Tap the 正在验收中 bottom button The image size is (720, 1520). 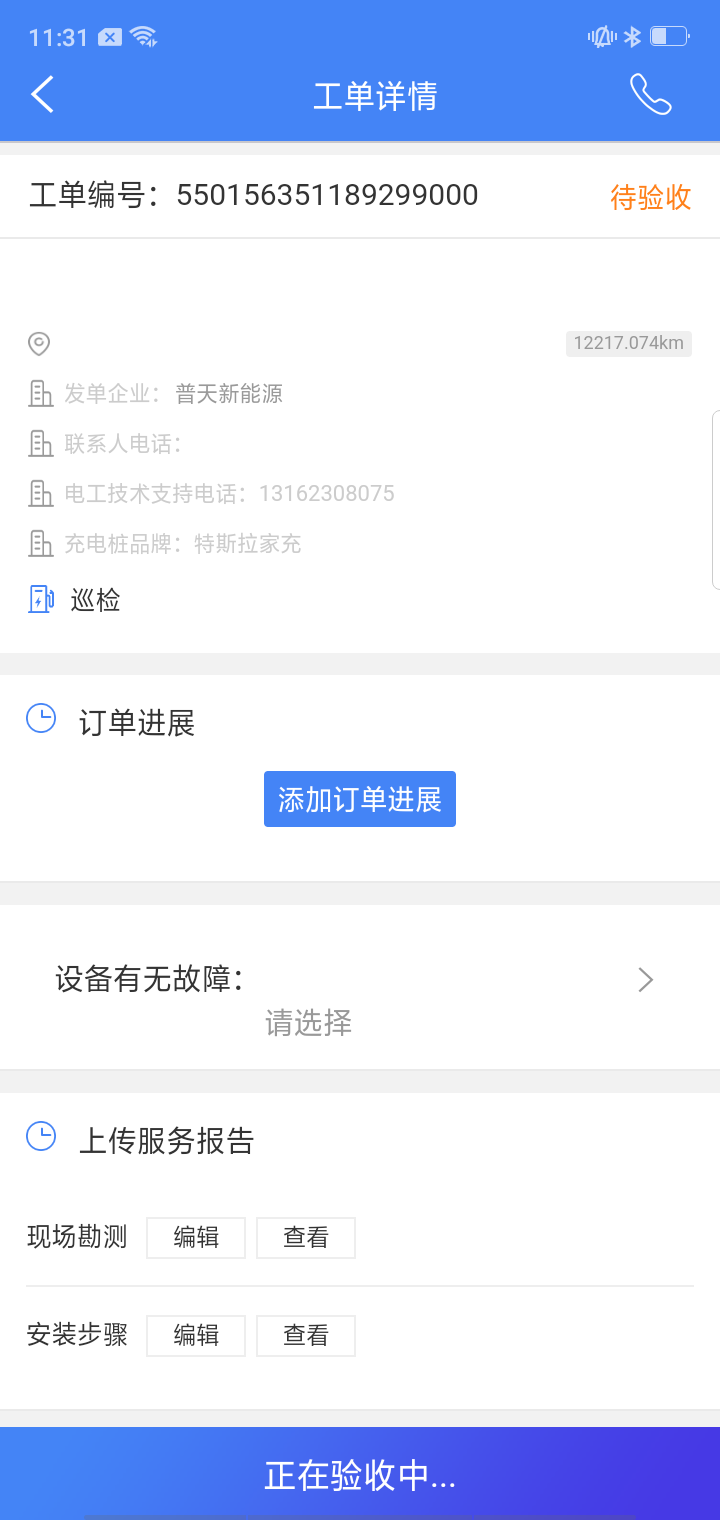tap(360, 1475)
